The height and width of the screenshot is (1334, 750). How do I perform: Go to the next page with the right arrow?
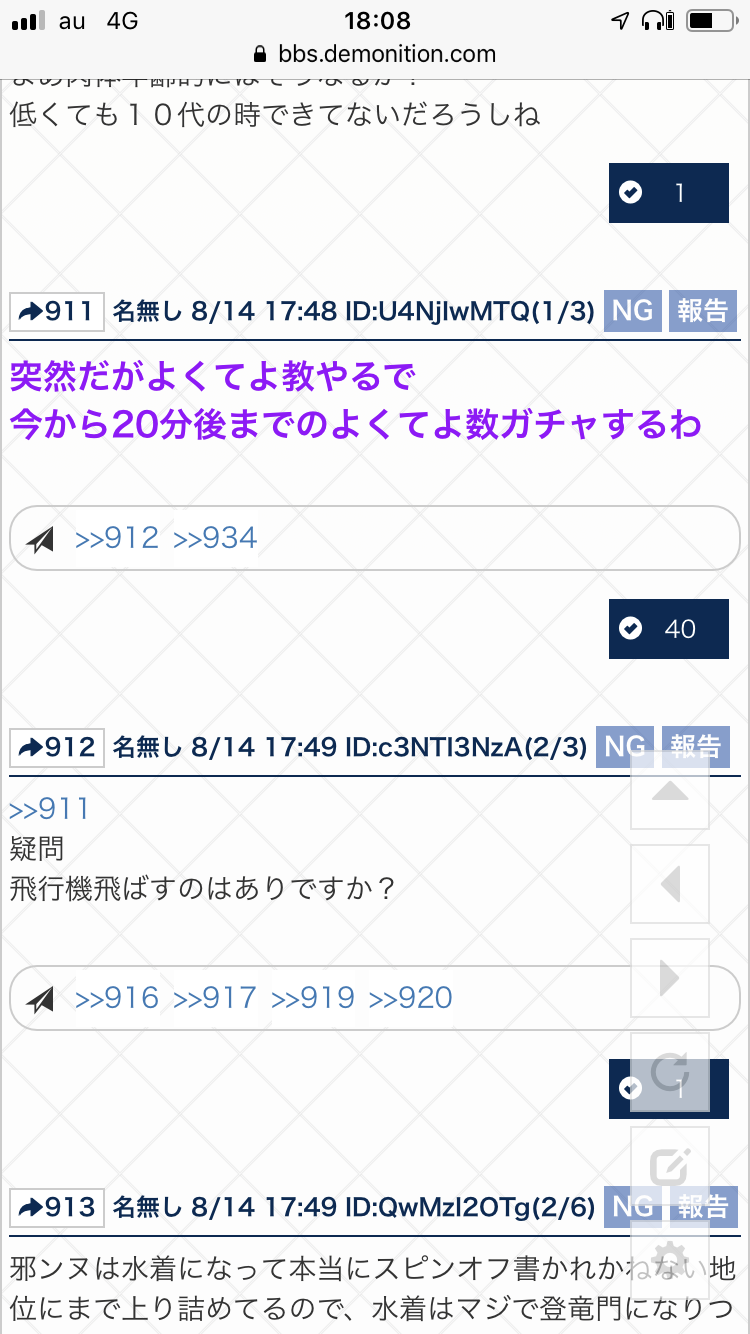click(670, 978)
